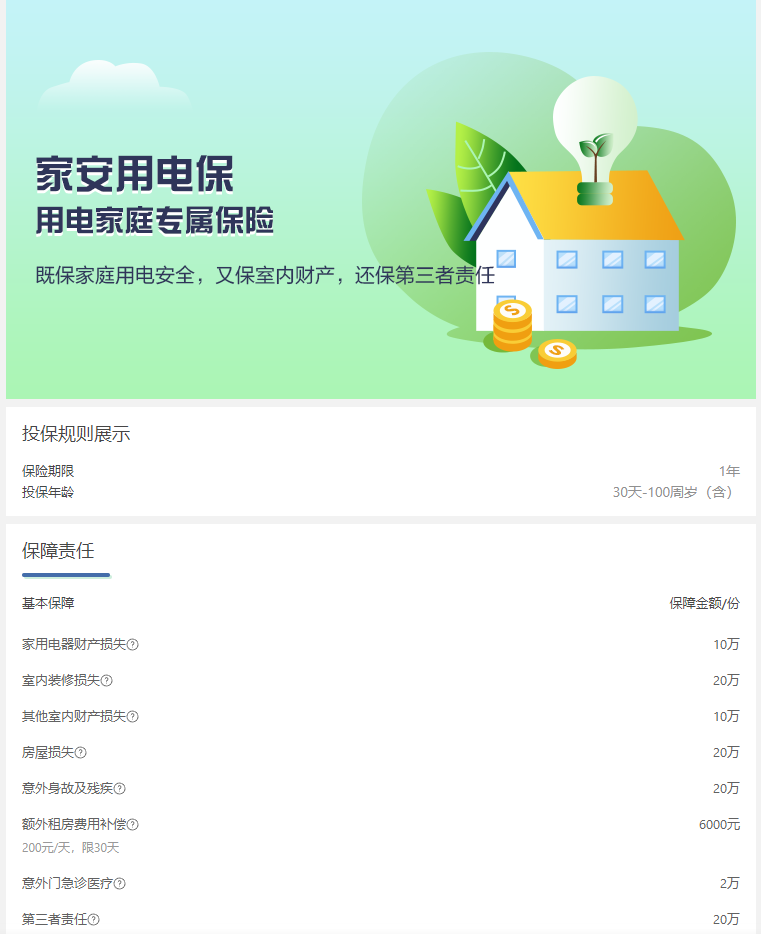Tap the question mark next to 房屋损失
761x934 pixels.
[x=81, y=753]
